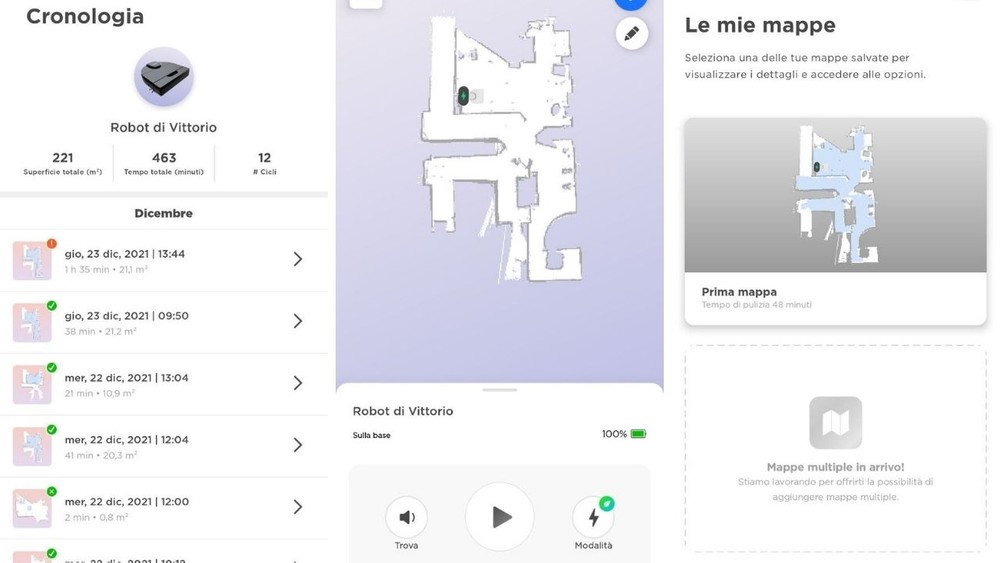The height and width of the screenshot is (563, 1000).
Task: Show the 22 dic 2021 12:00 cleaning entry
Action: tap(164, 508)
